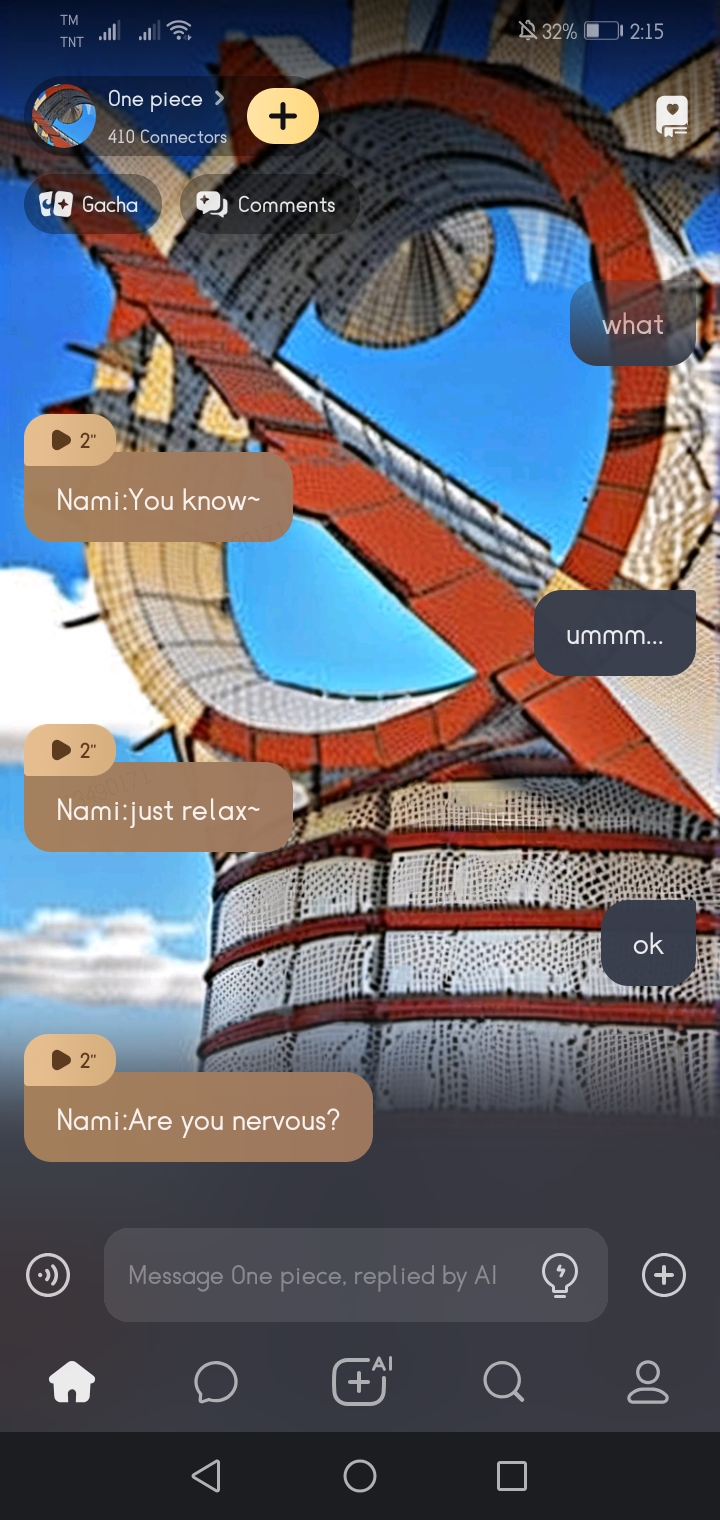Open the profile tab
This screenshot has width=720, height=1520.
pyautogui.click(x=647, y=1383)
